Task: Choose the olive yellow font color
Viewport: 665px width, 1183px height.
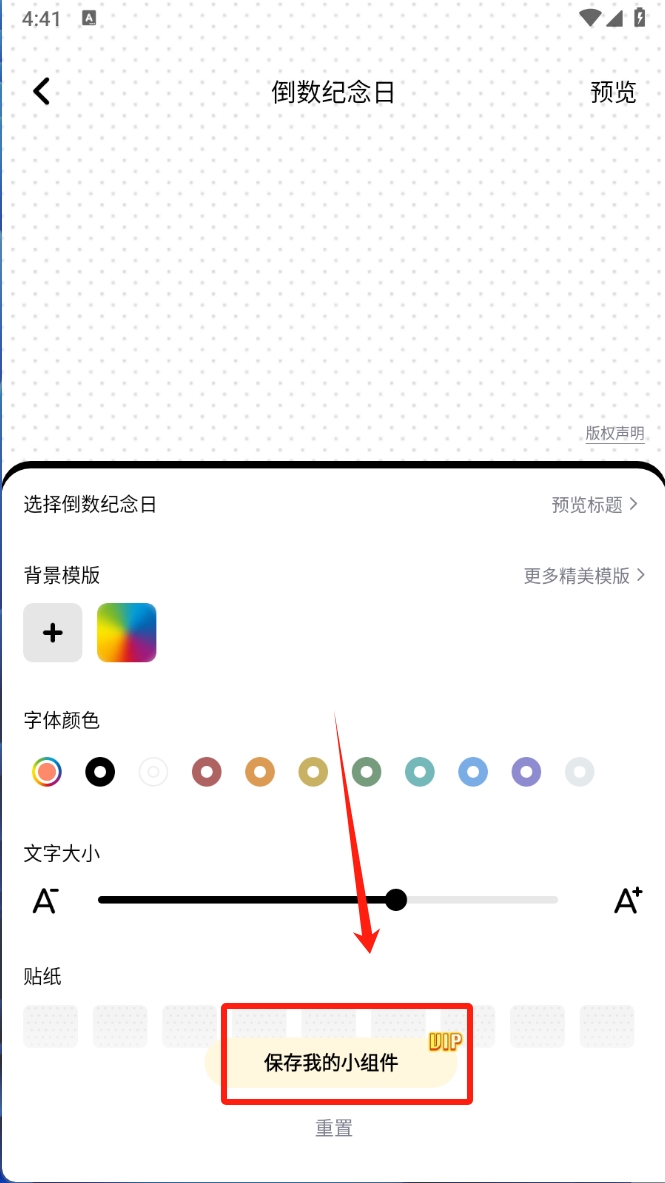Action: pos(313,772)
